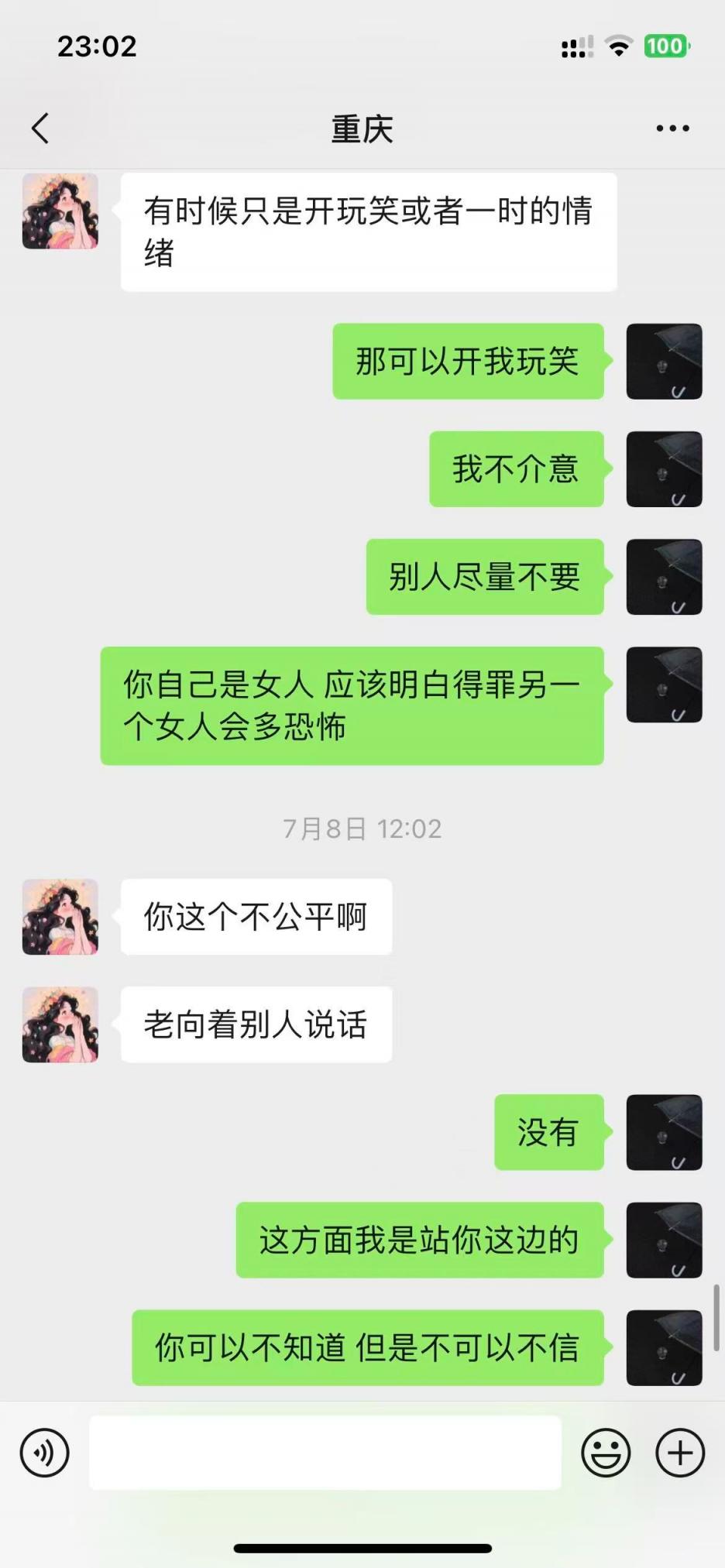This screenshot has height=1568, width=725.
Task: Open own avatar beside 没有
Action: [x=664, y=1132]
